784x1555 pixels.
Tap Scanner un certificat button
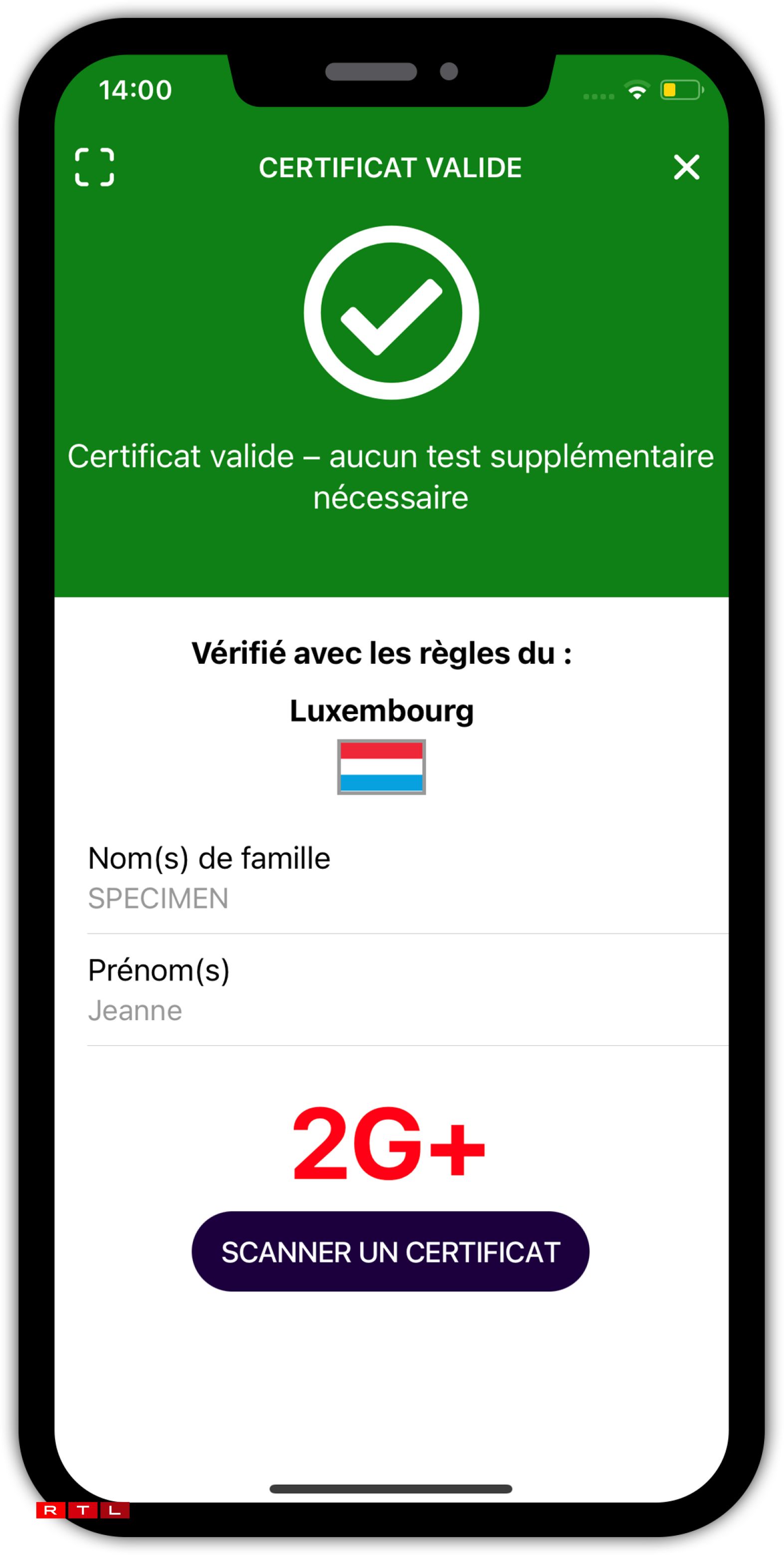(x=390, y=1252)
